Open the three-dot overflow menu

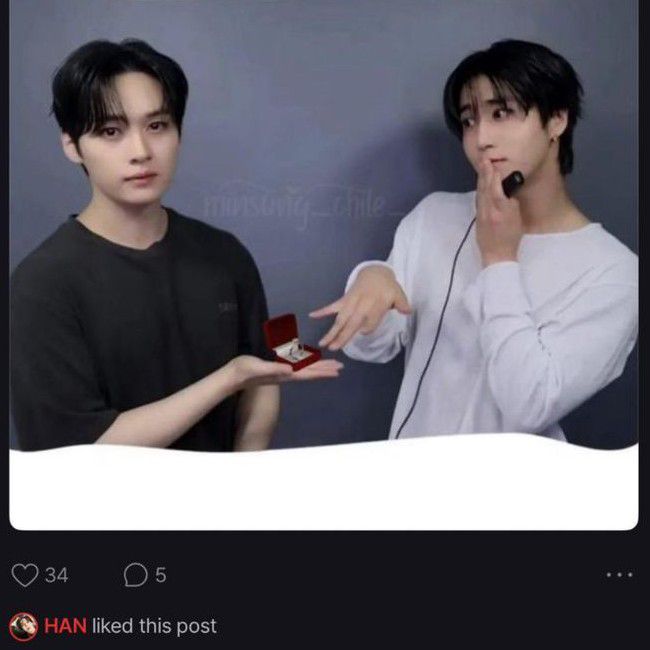619,575
